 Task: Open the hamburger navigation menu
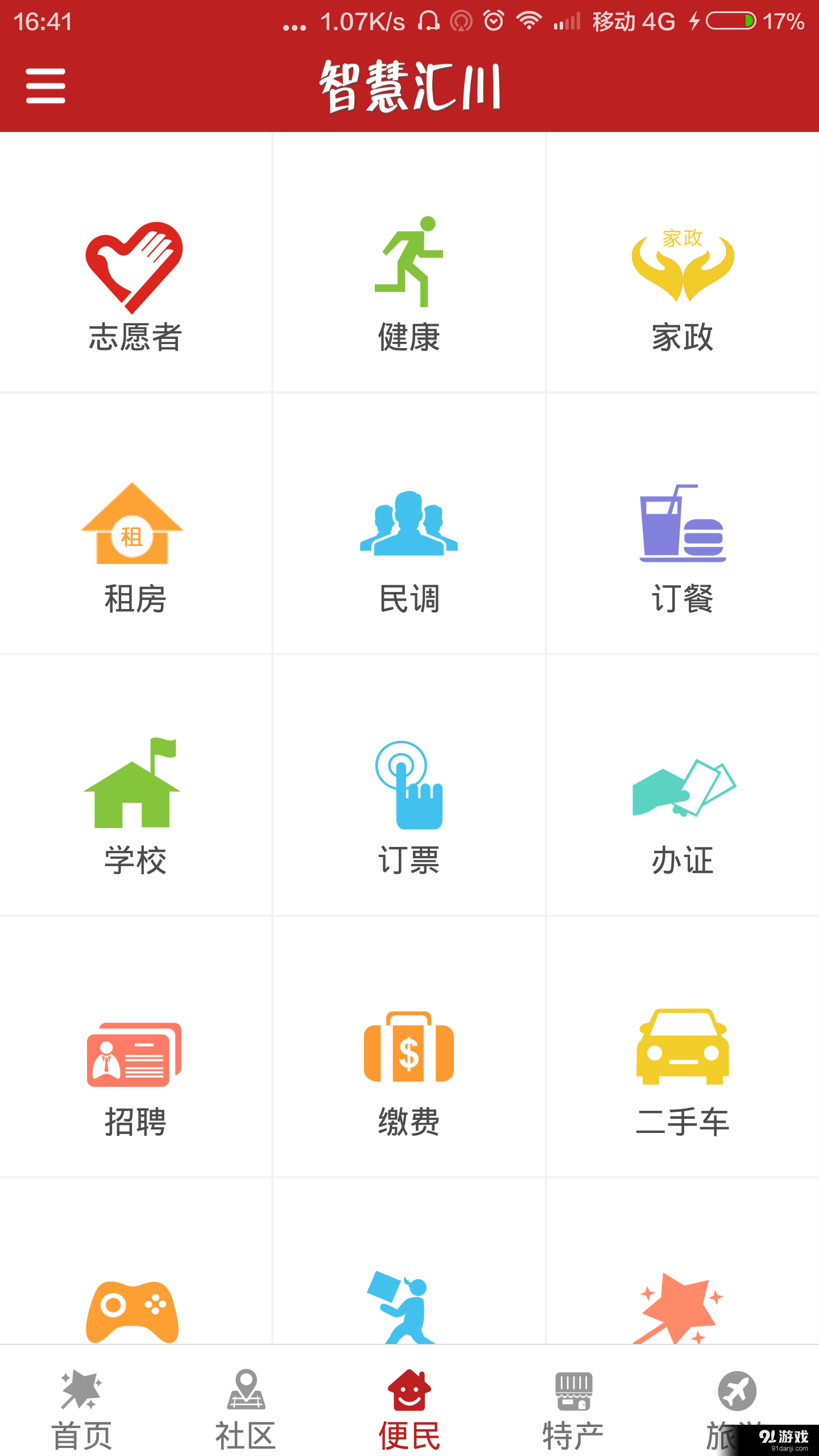click(45, 86)
